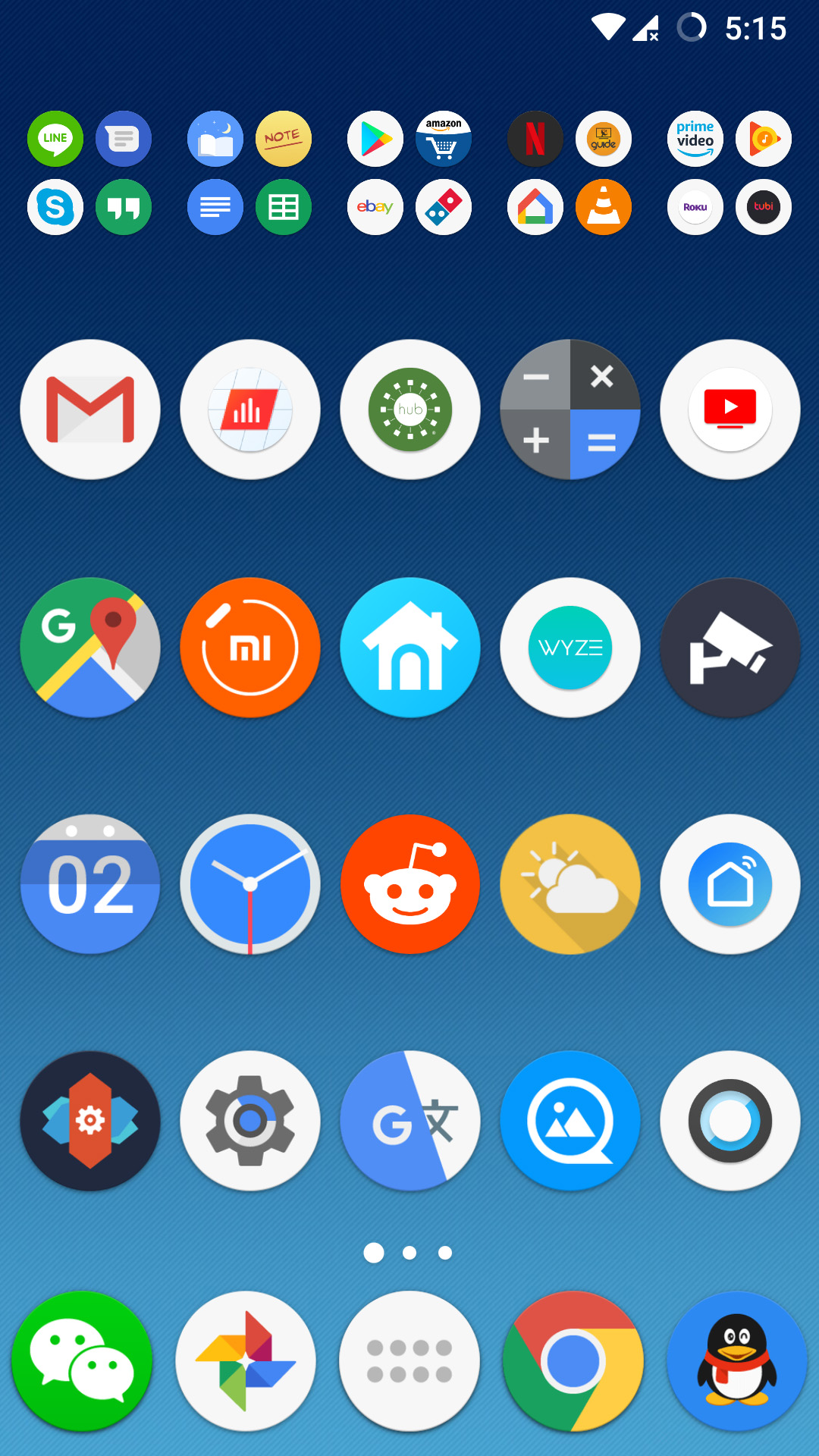Launch WeChat from the dock
This screenshot has width=819, height=1456.
point(82,1361)
